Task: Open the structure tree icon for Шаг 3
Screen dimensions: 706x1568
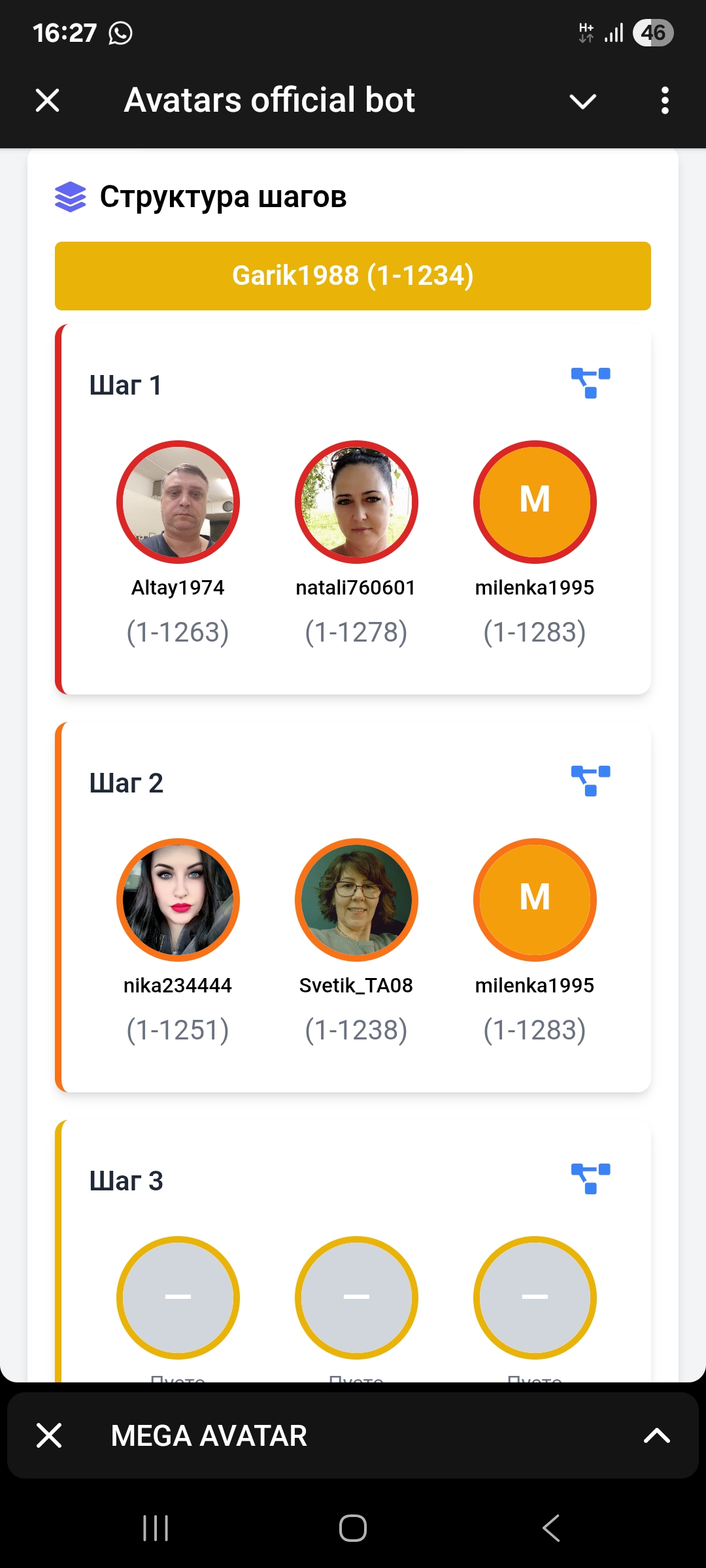Action: 590,1179
